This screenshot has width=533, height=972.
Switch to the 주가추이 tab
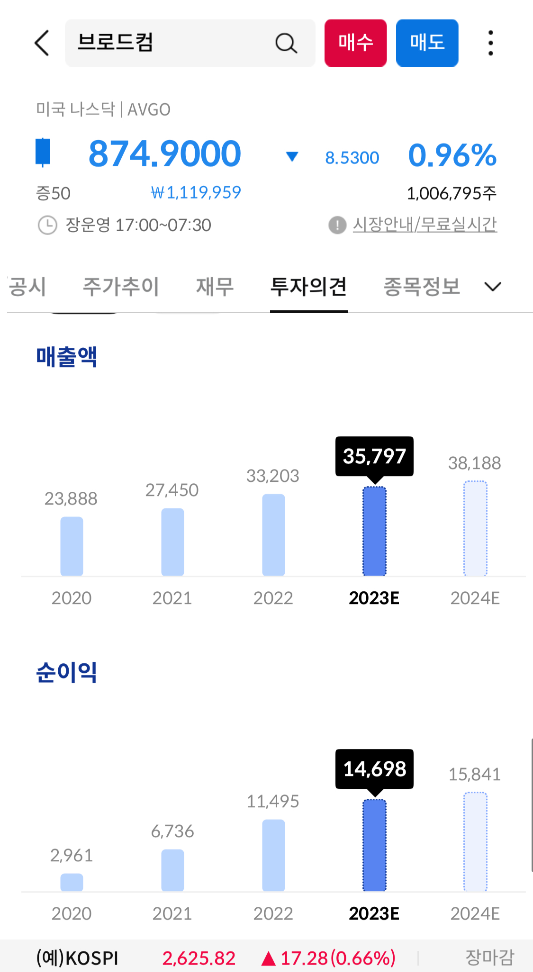pyautogui.click(x=121, y=287)
